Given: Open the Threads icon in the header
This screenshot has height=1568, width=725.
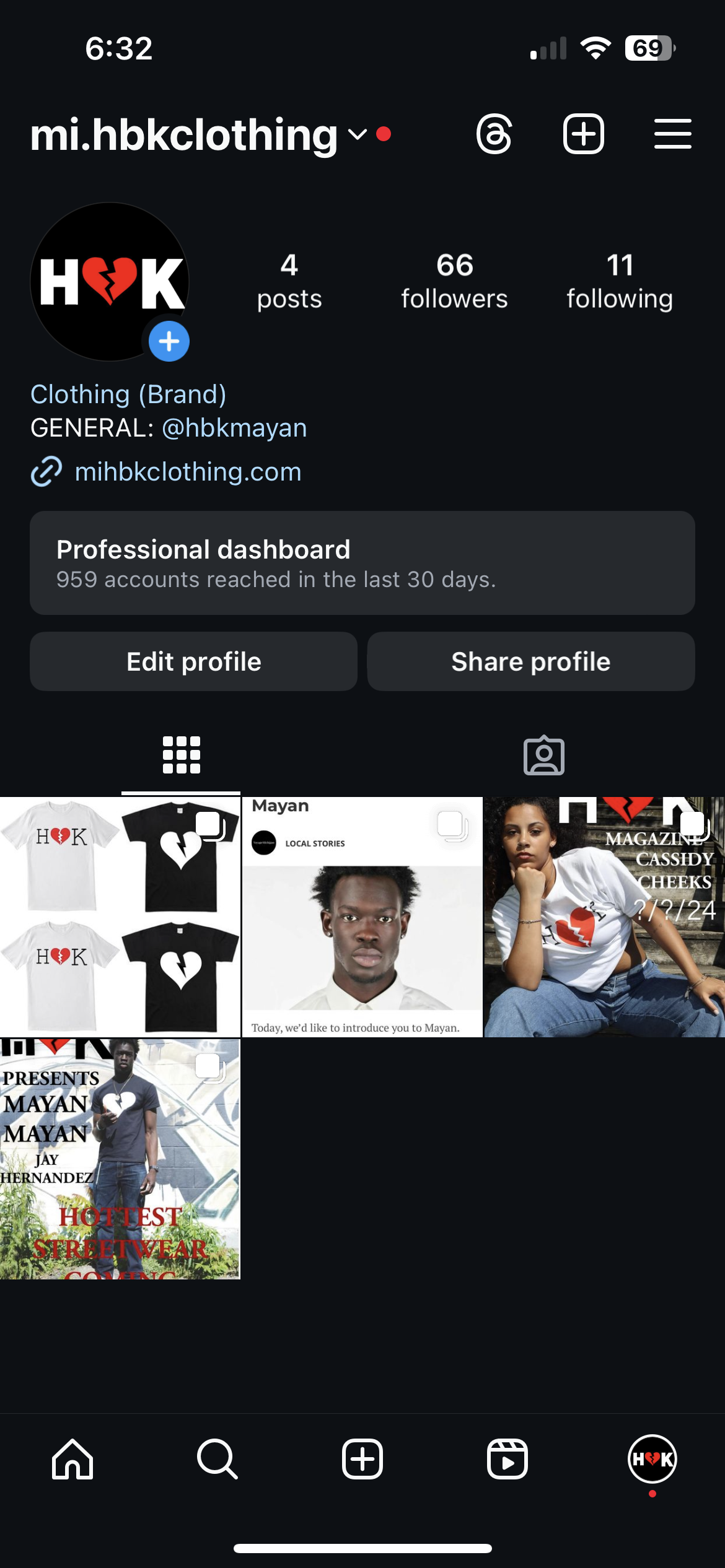Looking at the screenshot, I should click(494, 134).
